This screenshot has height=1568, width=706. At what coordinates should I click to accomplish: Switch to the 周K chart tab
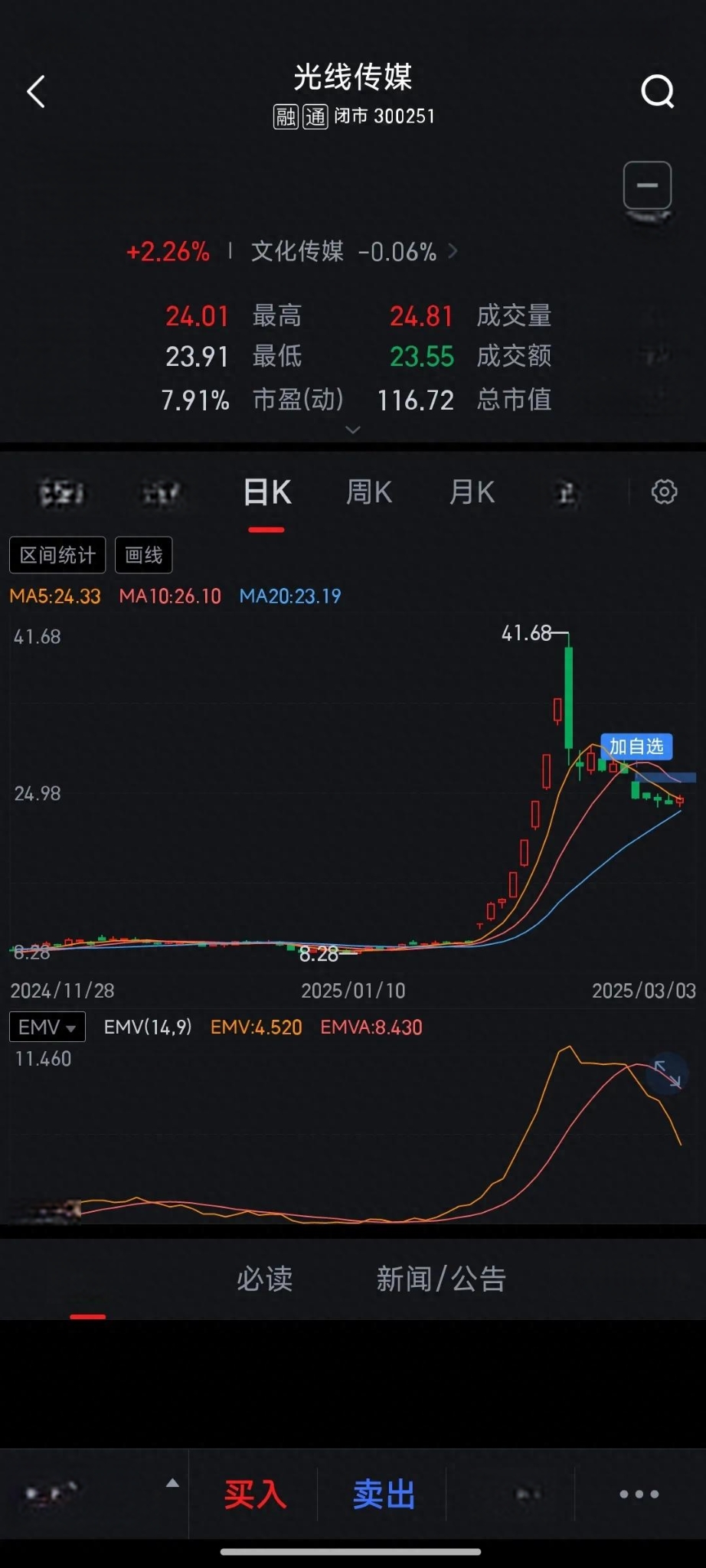pos(369,492)
